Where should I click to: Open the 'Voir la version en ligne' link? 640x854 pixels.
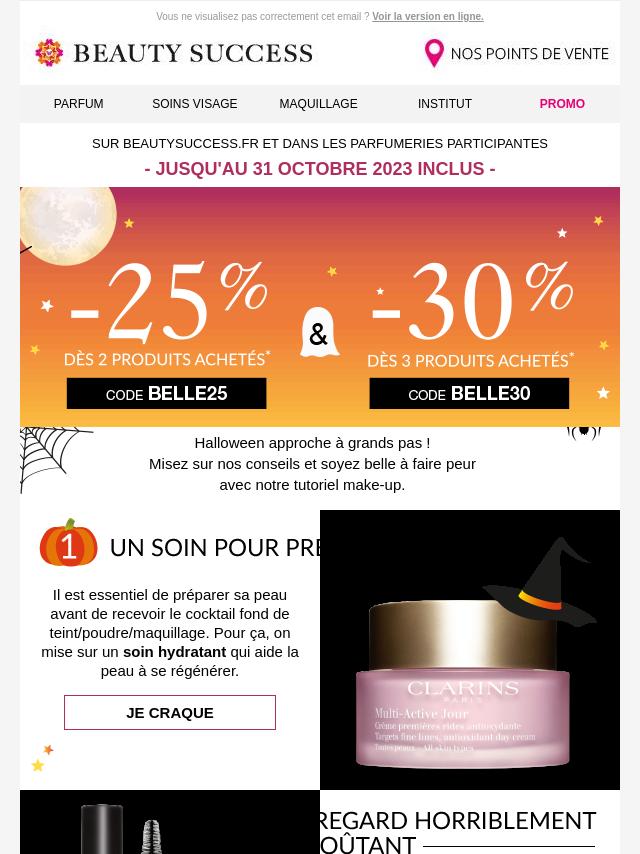click(x=427, y=17)
